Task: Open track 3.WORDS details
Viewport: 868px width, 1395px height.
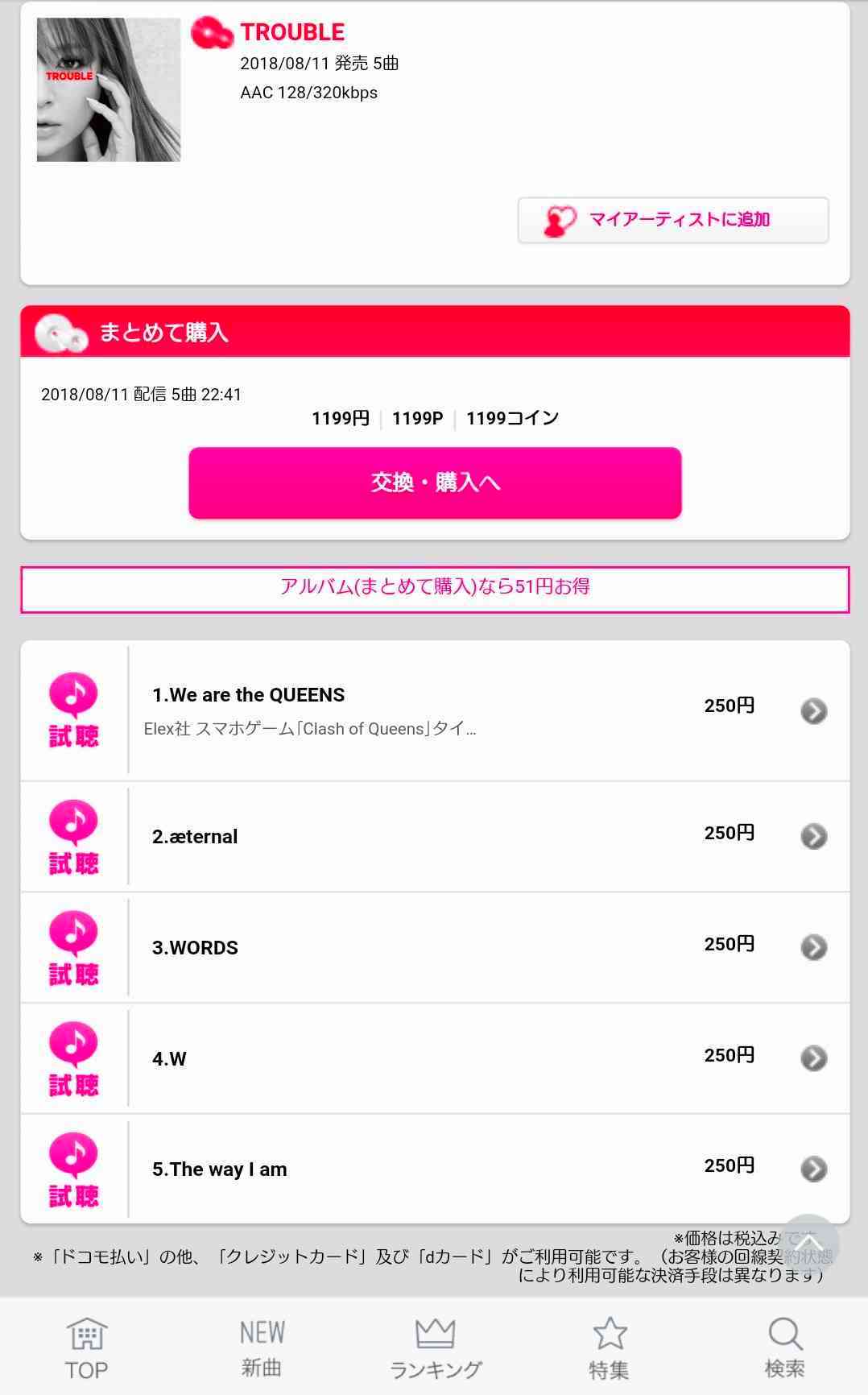Action: point(813,947)
